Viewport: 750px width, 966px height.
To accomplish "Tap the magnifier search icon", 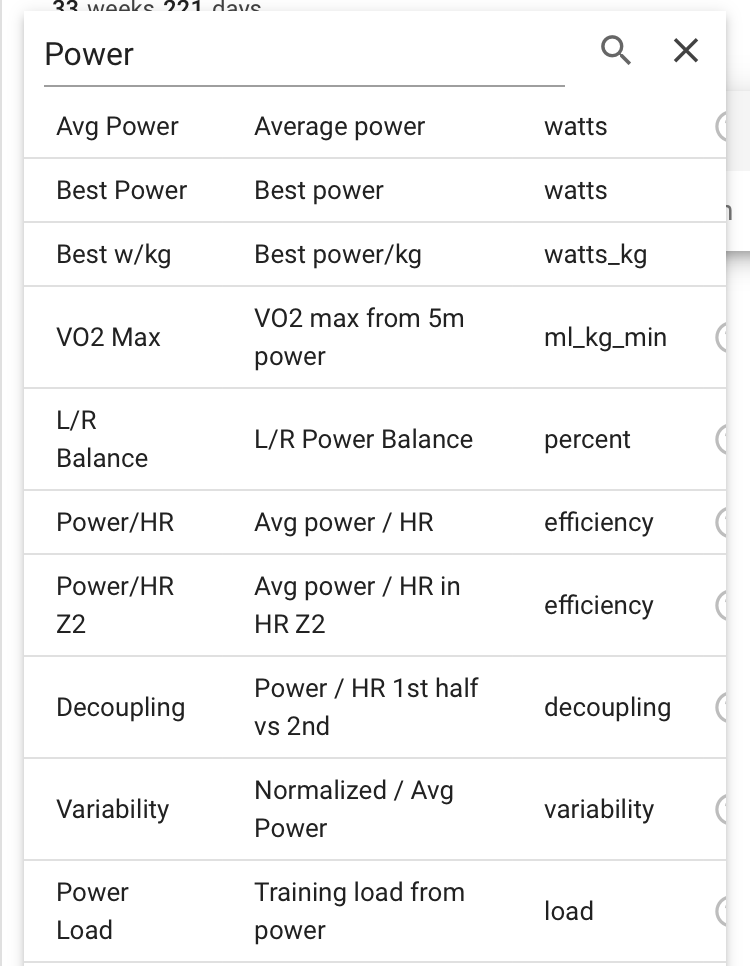I will (x=616, y=50).
